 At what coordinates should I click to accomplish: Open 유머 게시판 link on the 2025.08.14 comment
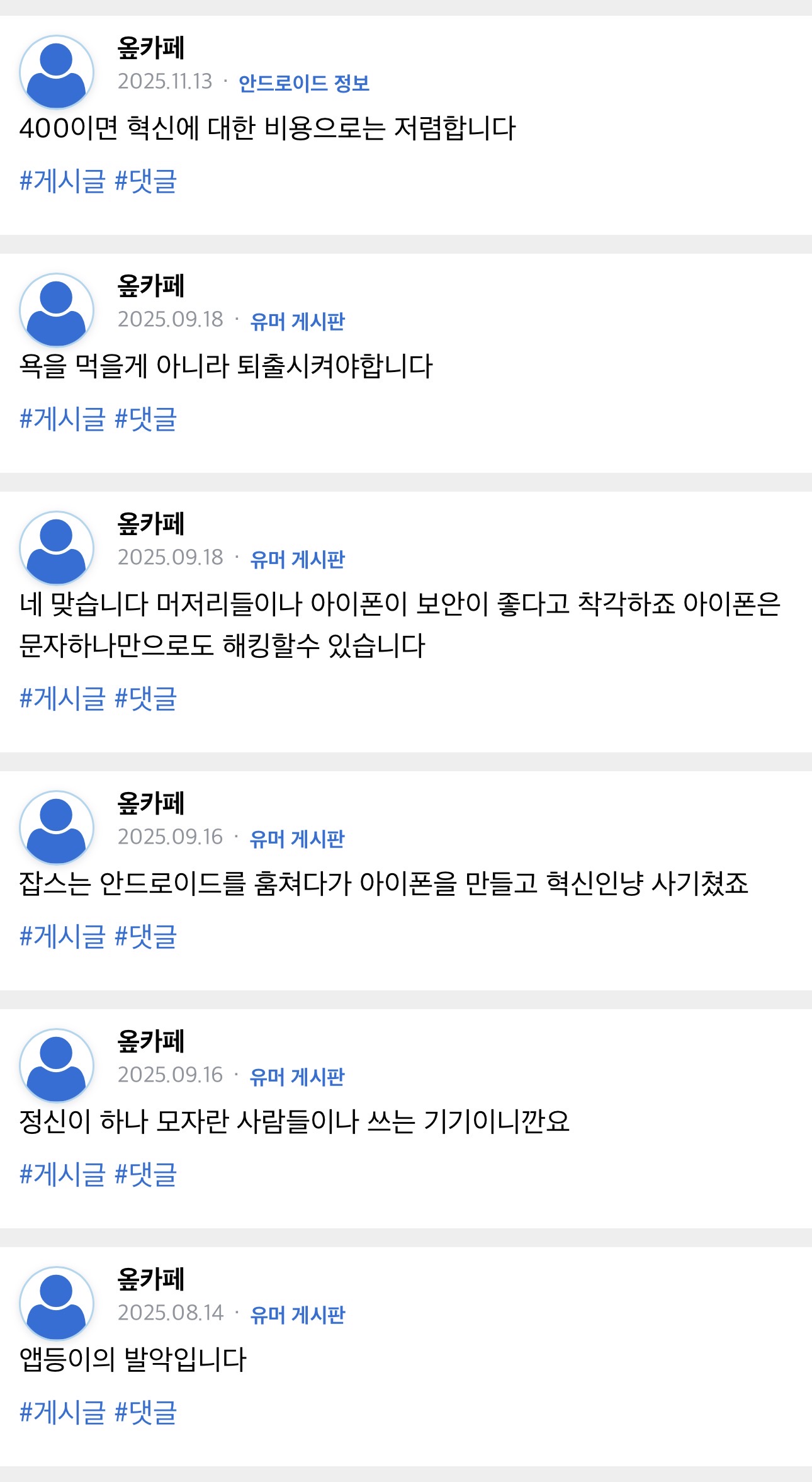pos(297,1315)
